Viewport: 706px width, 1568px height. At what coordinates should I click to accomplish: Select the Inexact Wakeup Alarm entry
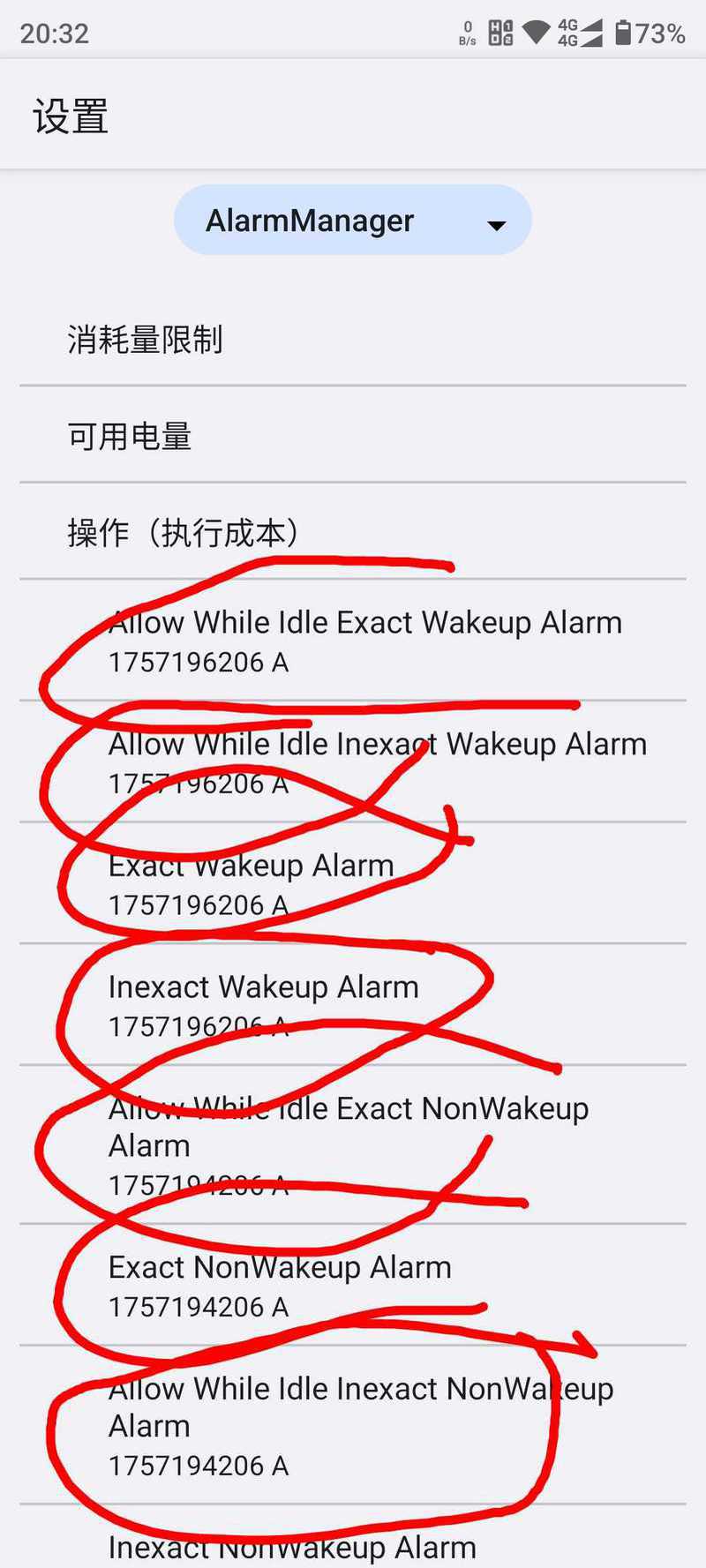click(353, 1005)
